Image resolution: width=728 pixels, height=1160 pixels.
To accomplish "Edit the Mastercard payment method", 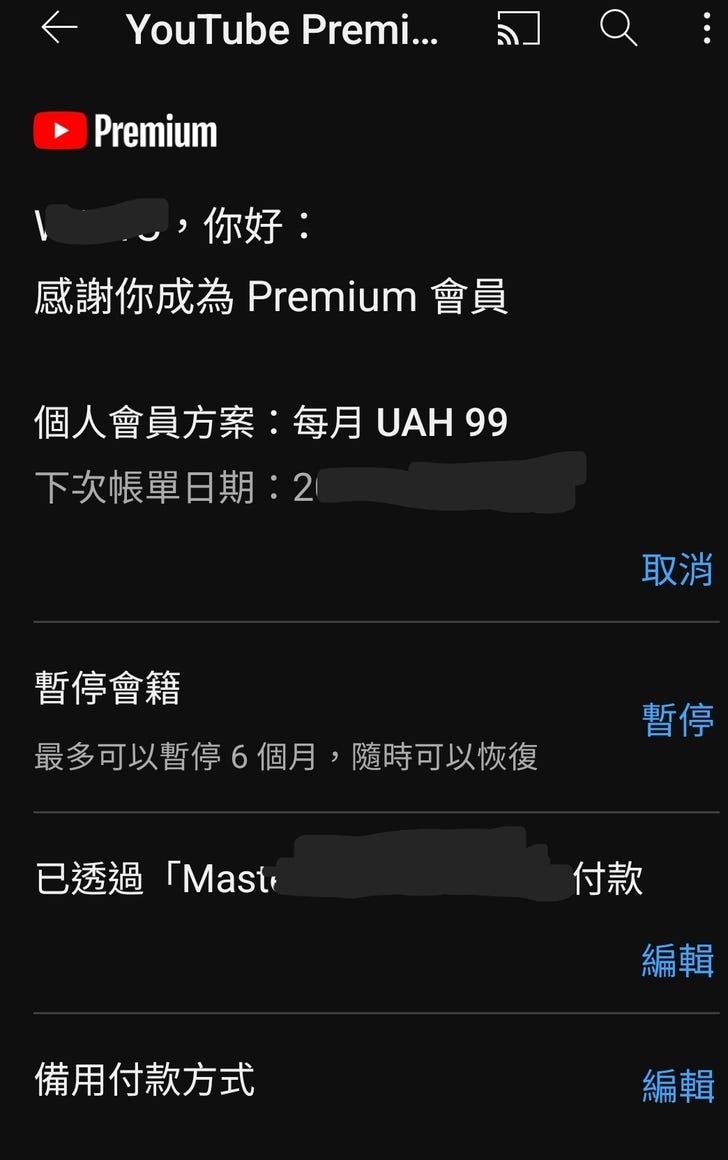I will [x=677, y=960].
